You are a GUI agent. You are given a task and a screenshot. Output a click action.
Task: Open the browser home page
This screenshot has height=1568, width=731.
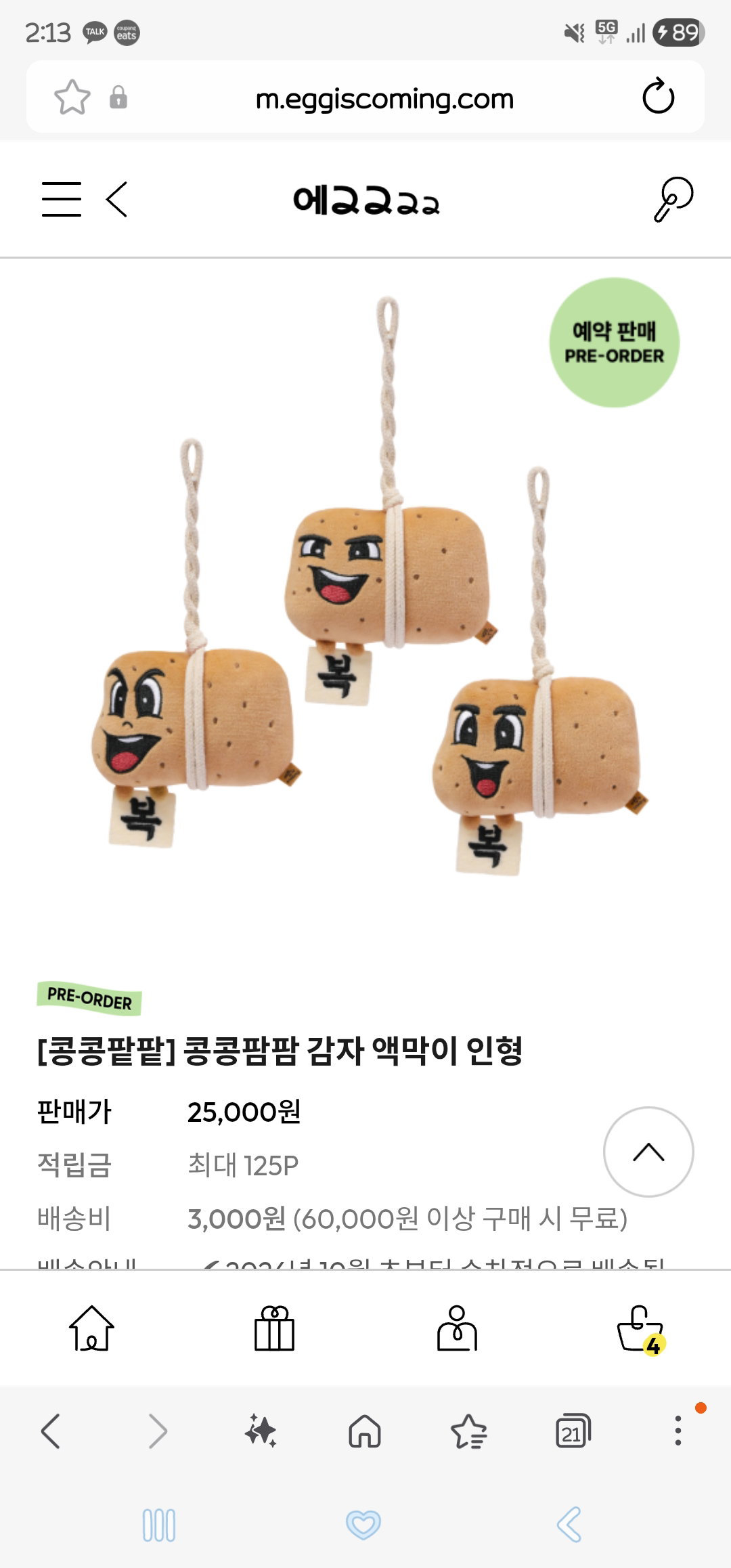[365, 1431]
